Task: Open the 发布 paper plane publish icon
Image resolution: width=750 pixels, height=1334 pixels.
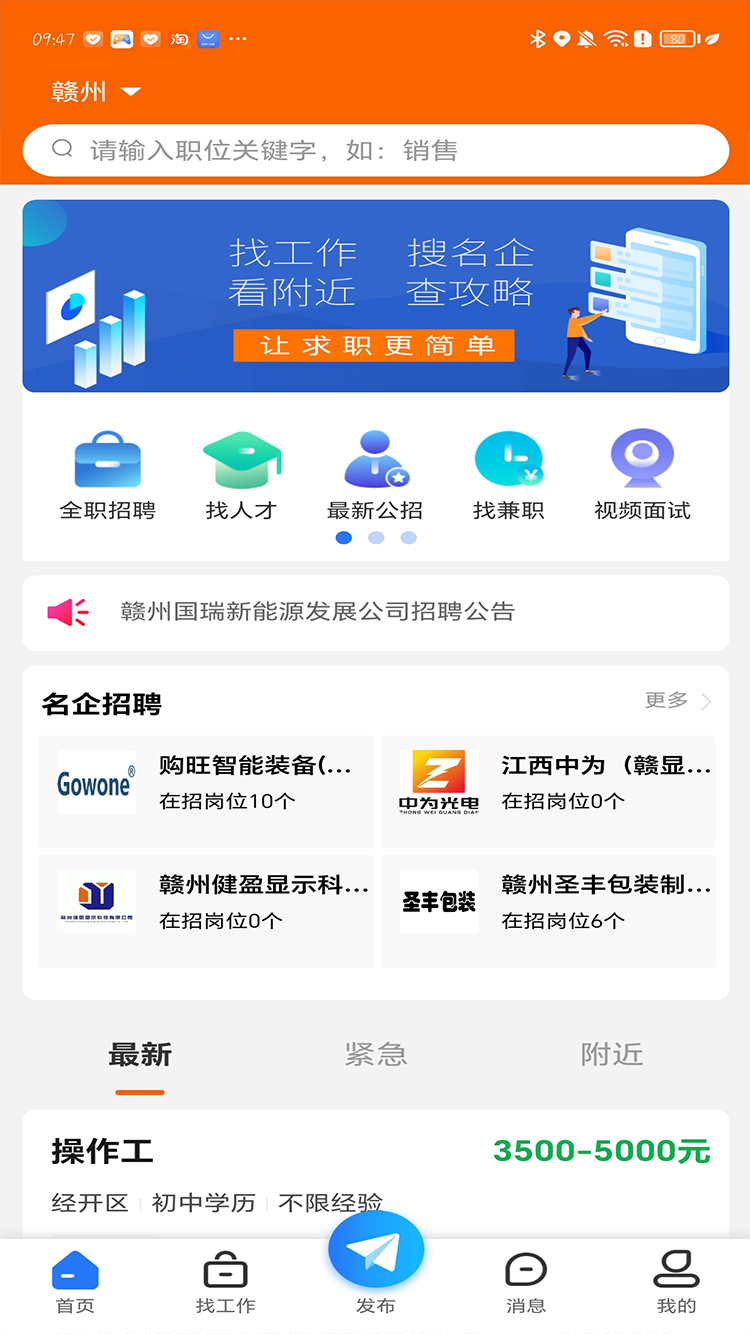Action: [x=375, y=1249]
